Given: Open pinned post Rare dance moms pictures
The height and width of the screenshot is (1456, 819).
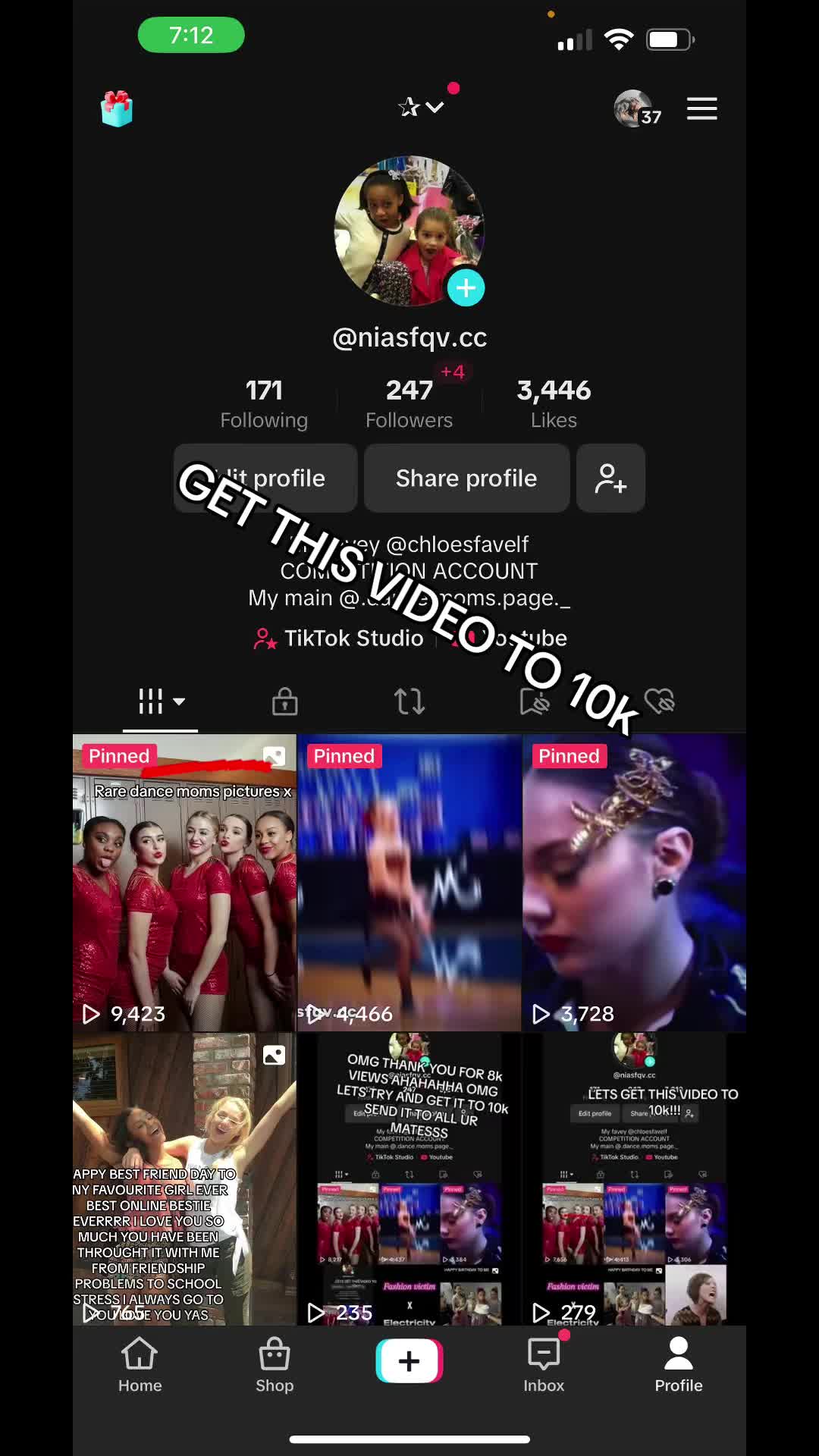Looking at the screenshot, I should [184, 883].
